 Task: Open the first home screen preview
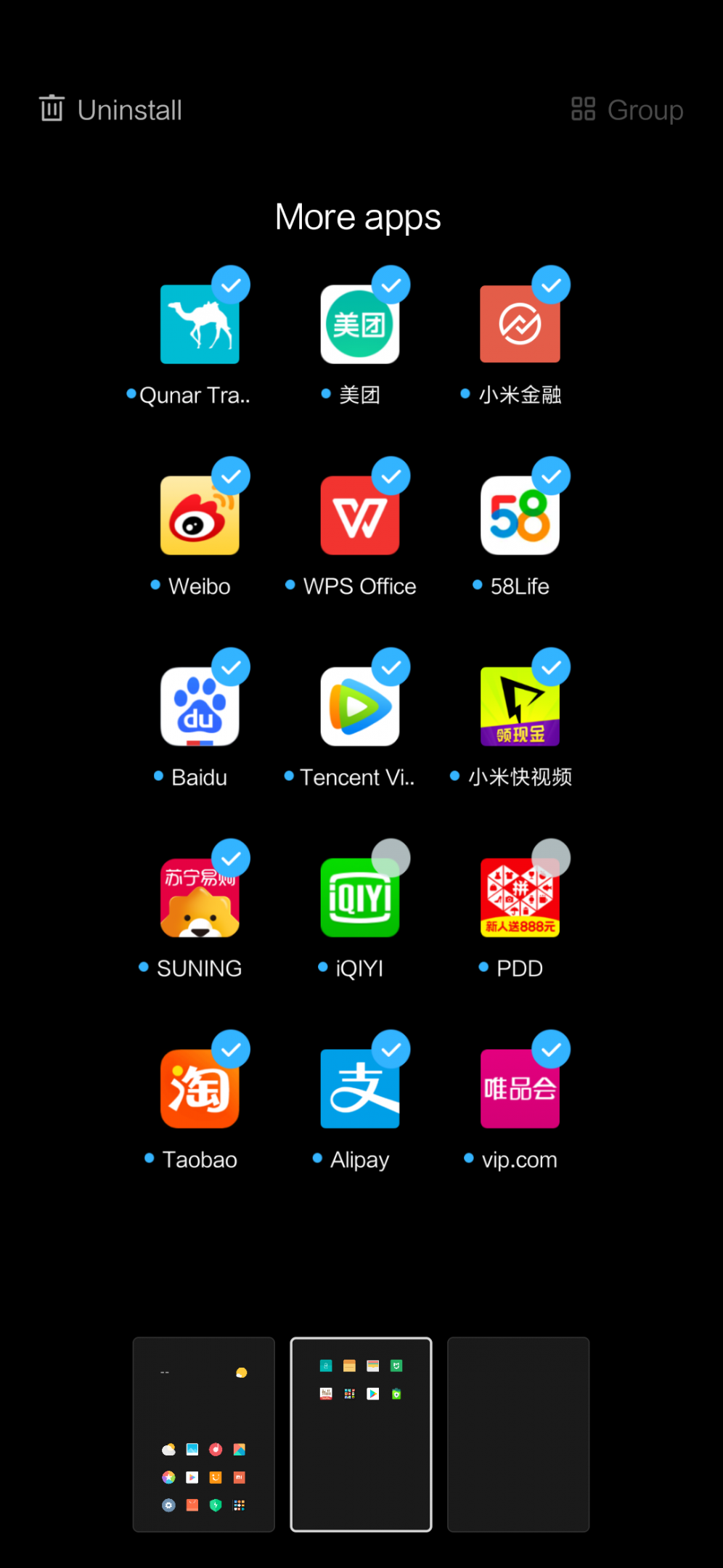[204, 1434]
